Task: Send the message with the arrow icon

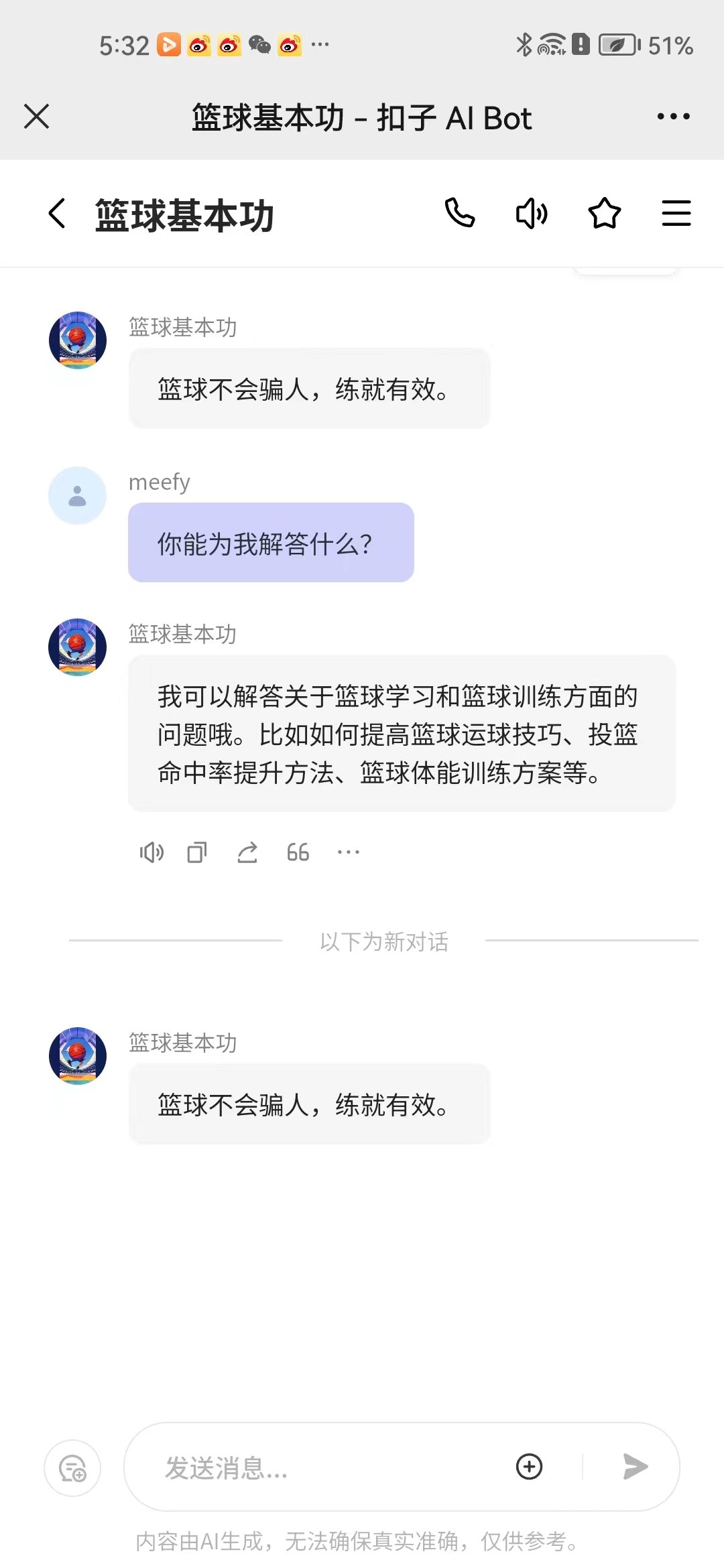Action: point(634,1467)
